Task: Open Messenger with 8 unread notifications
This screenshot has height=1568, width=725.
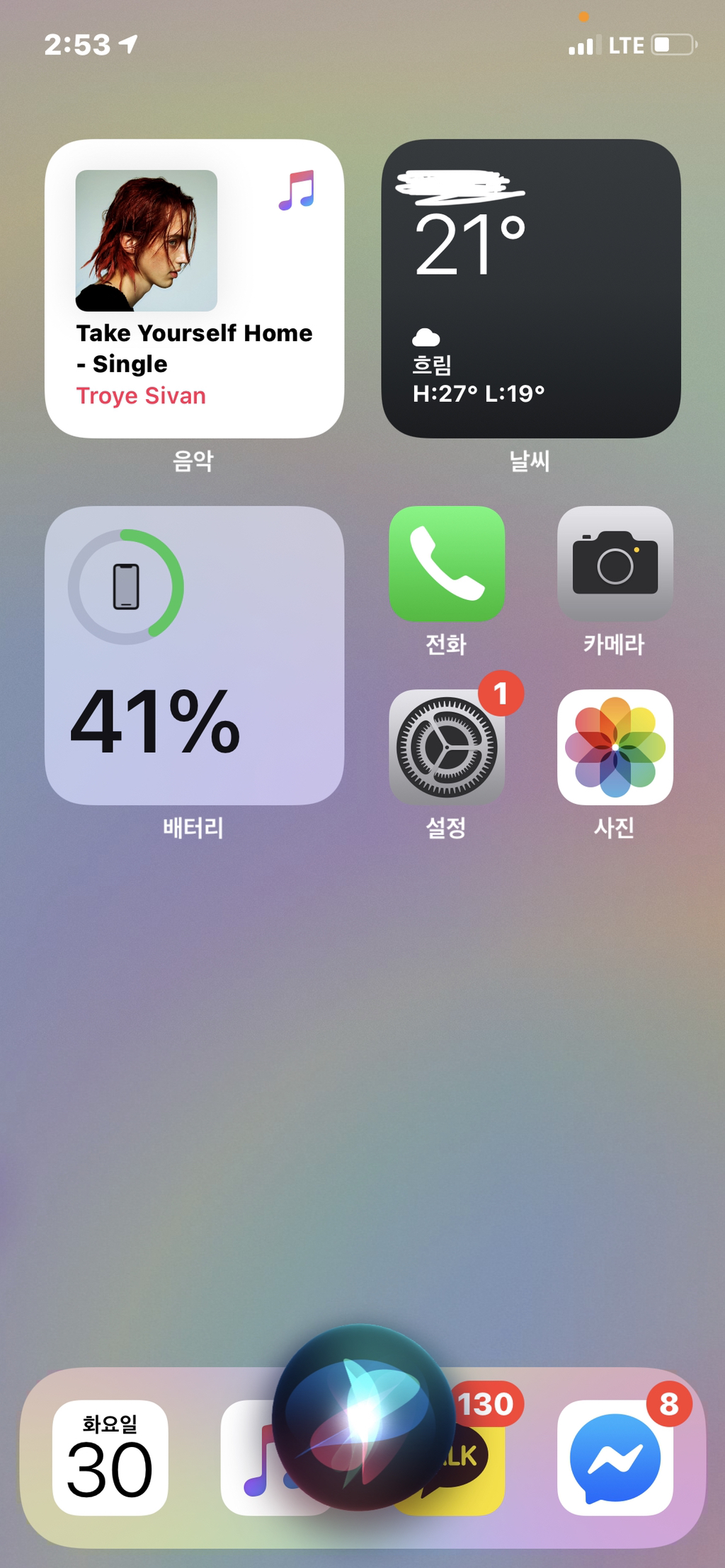Action: click(x=615, y=1457)
